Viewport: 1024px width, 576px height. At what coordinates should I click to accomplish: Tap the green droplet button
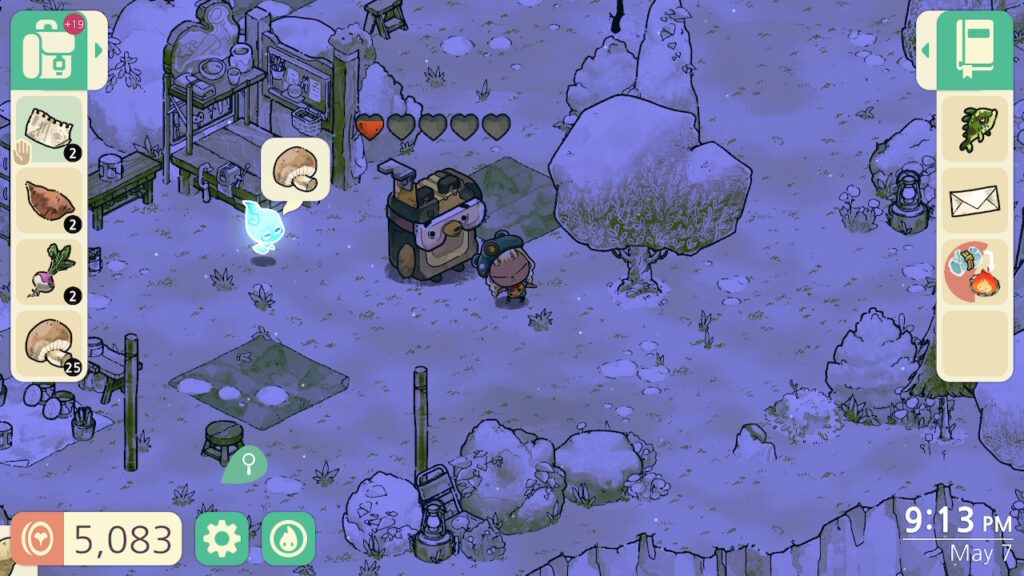pyautogui.click(x=288, y=539)
